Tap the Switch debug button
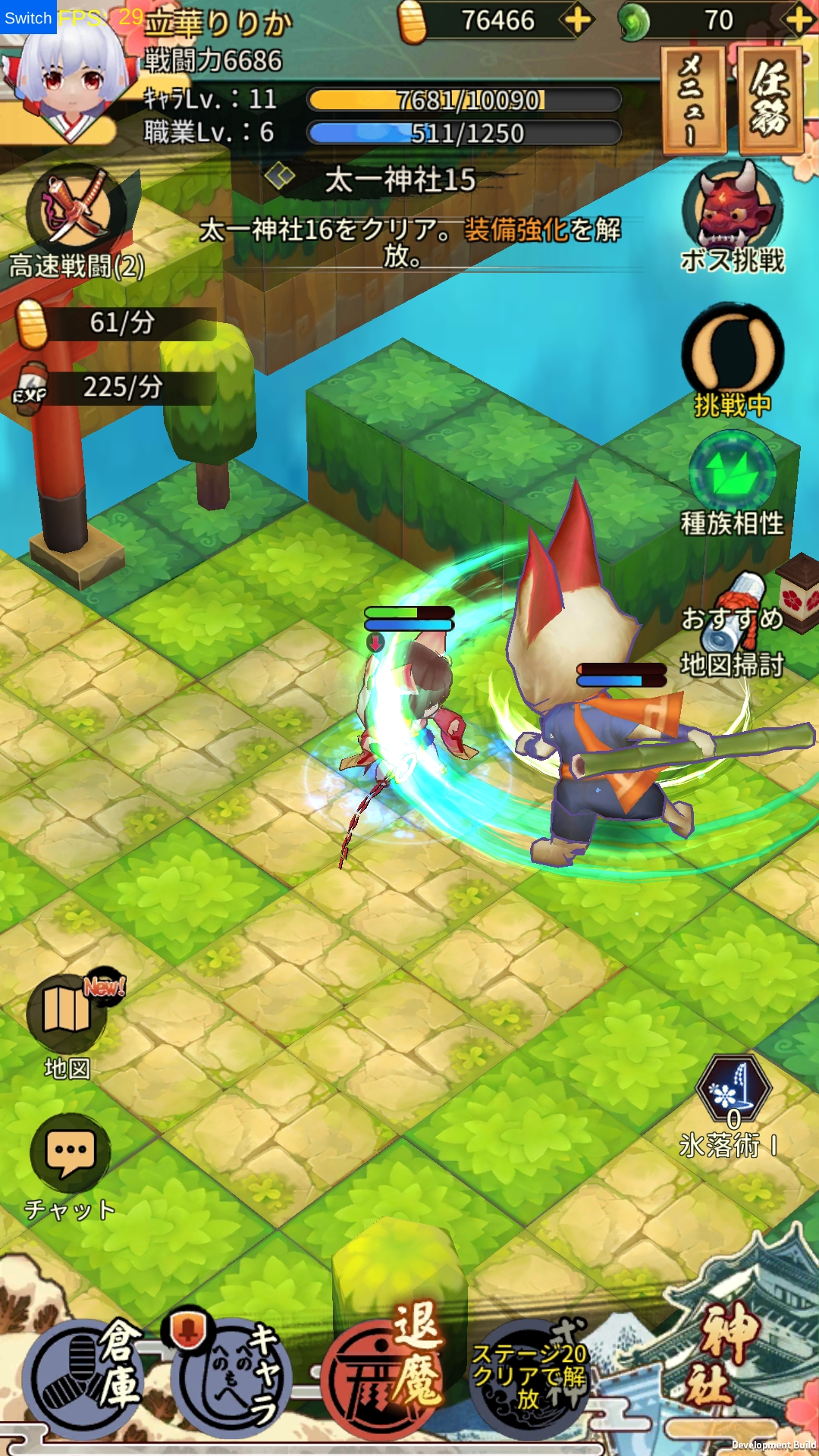 [28, 17]
